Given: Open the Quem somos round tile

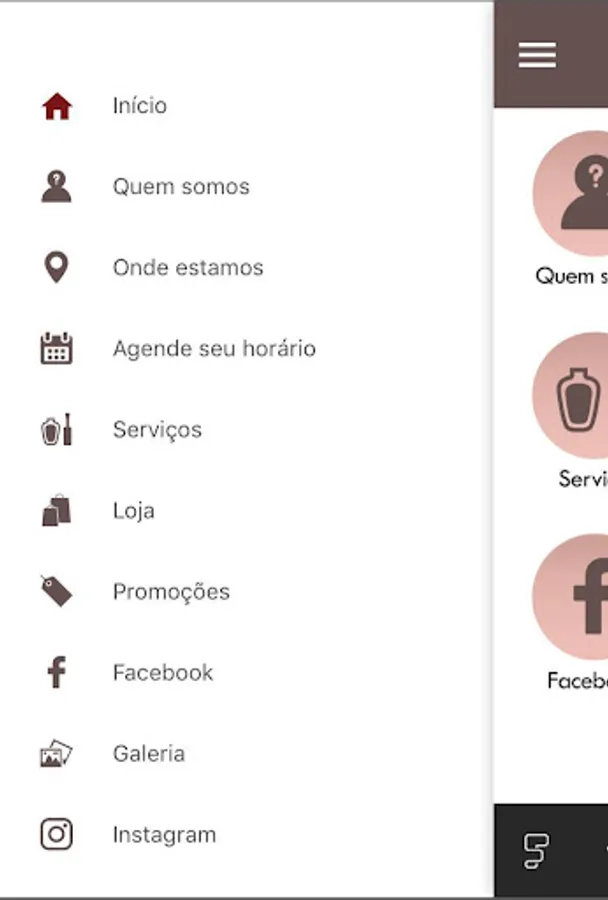Looking at the screenshot, I should [571, 193].
